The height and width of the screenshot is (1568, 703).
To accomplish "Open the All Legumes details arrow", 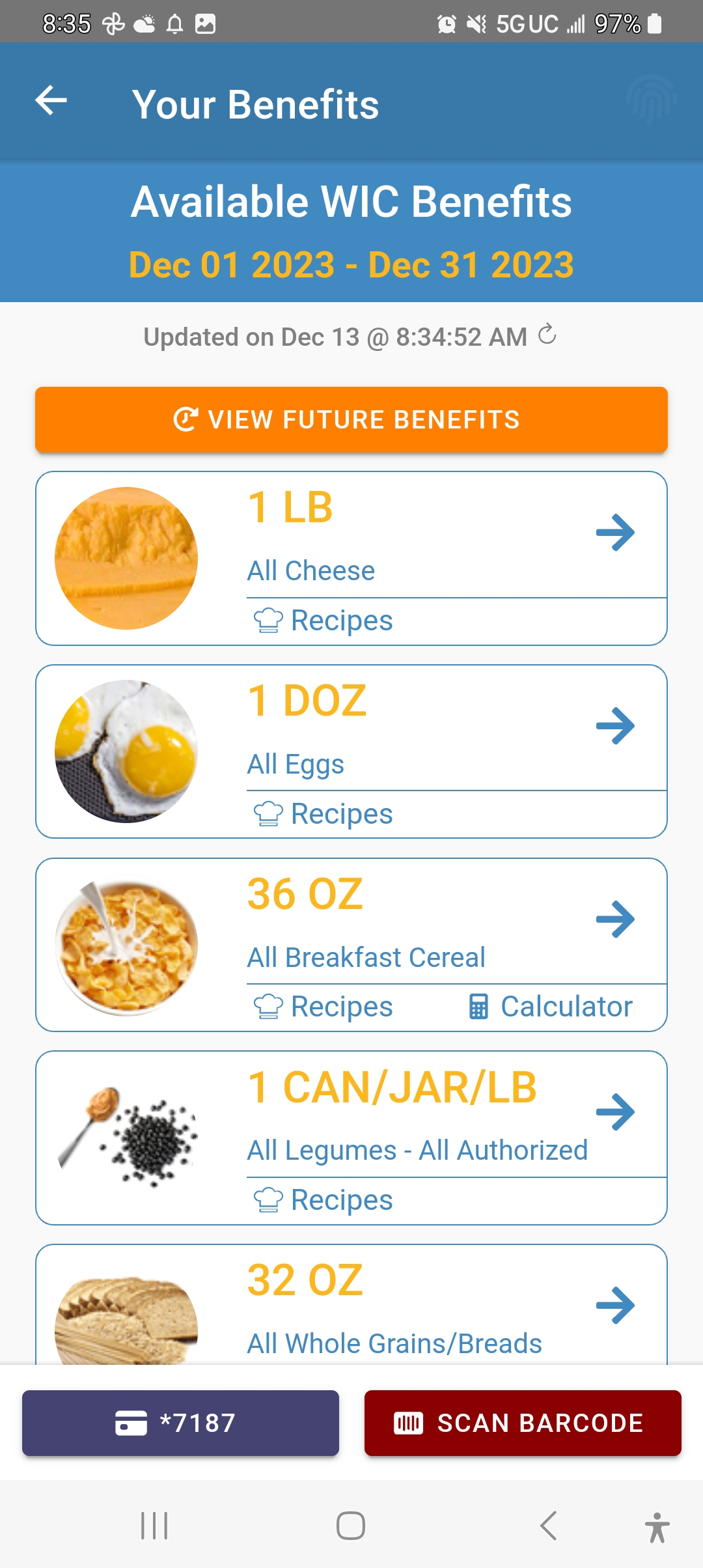I will 615,1112.
